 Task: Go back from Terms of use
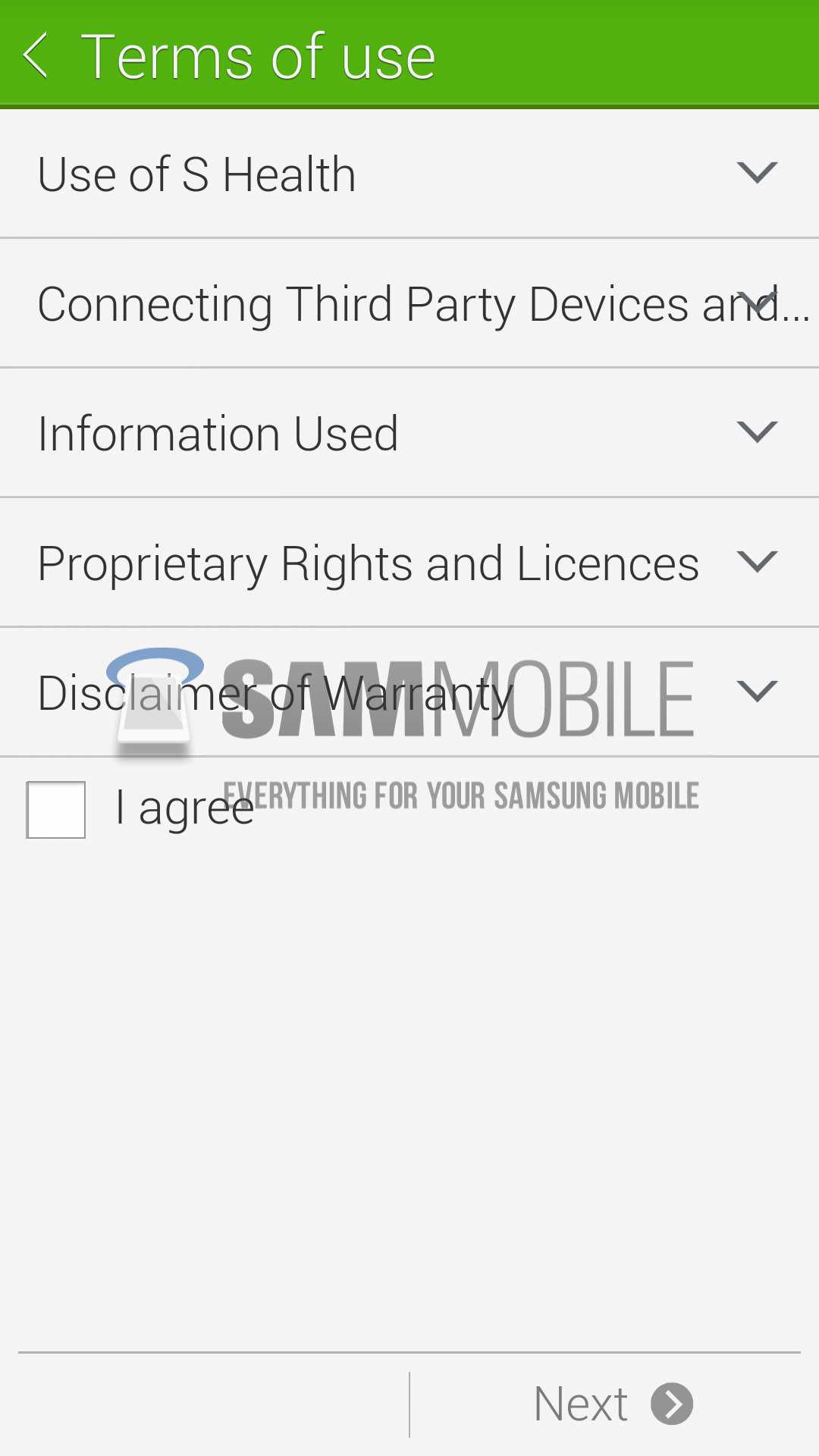[x=36, y=55]
